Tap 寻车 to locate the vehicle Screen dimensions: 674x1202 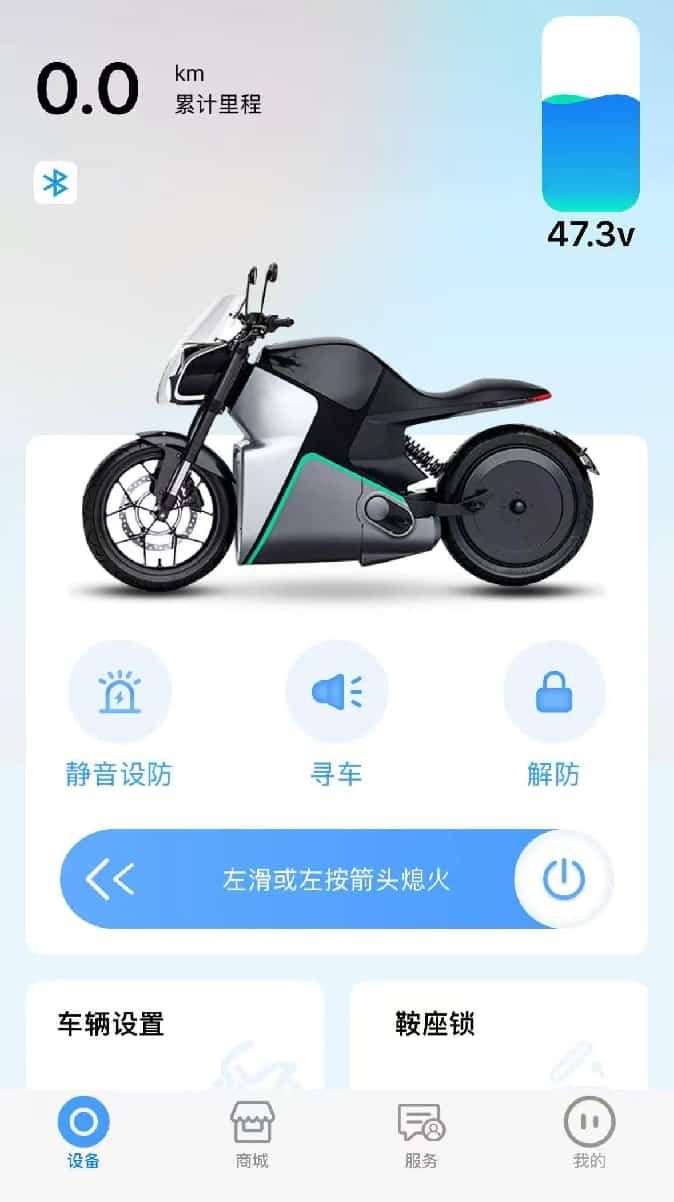tap(336, 693)
